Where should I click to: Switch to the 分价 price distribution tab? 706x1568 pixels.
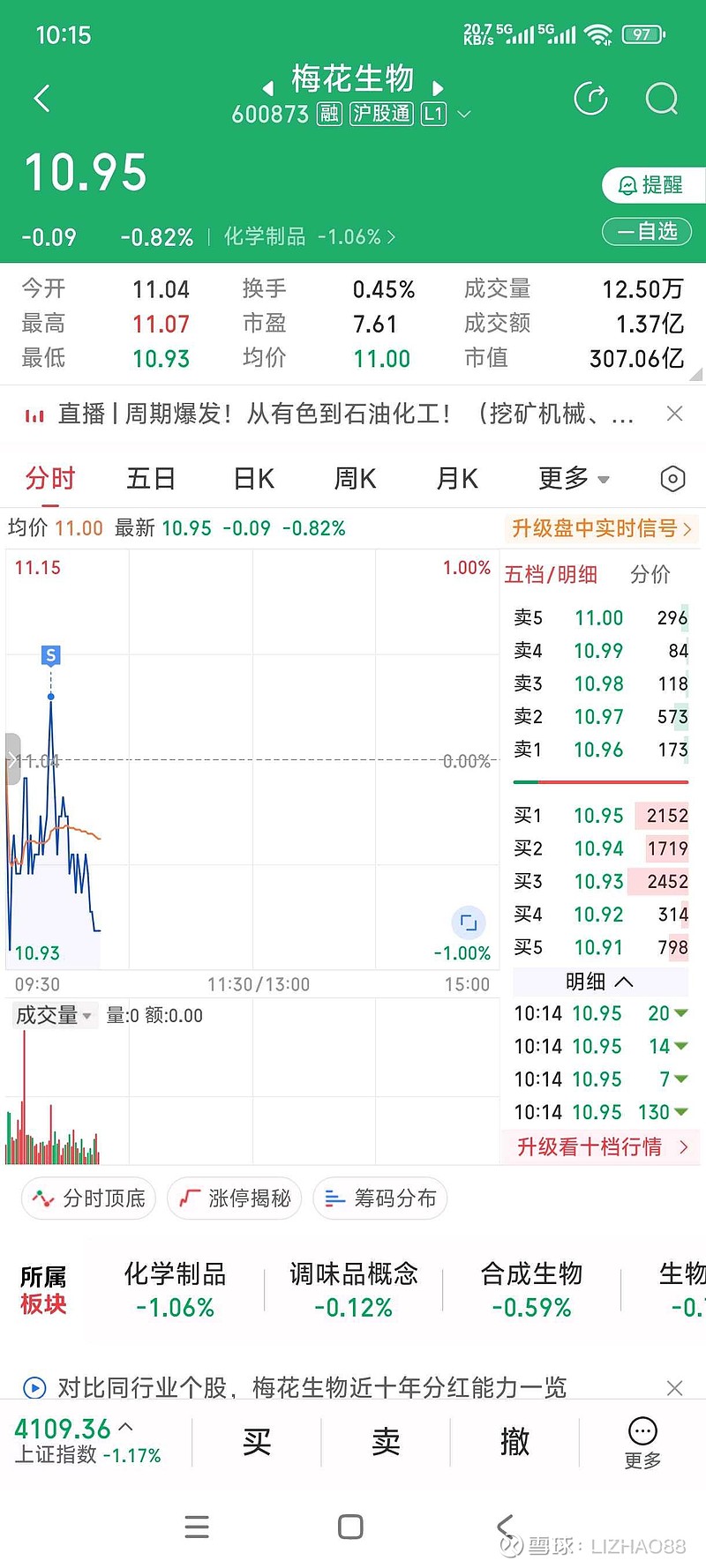[650, 574]
